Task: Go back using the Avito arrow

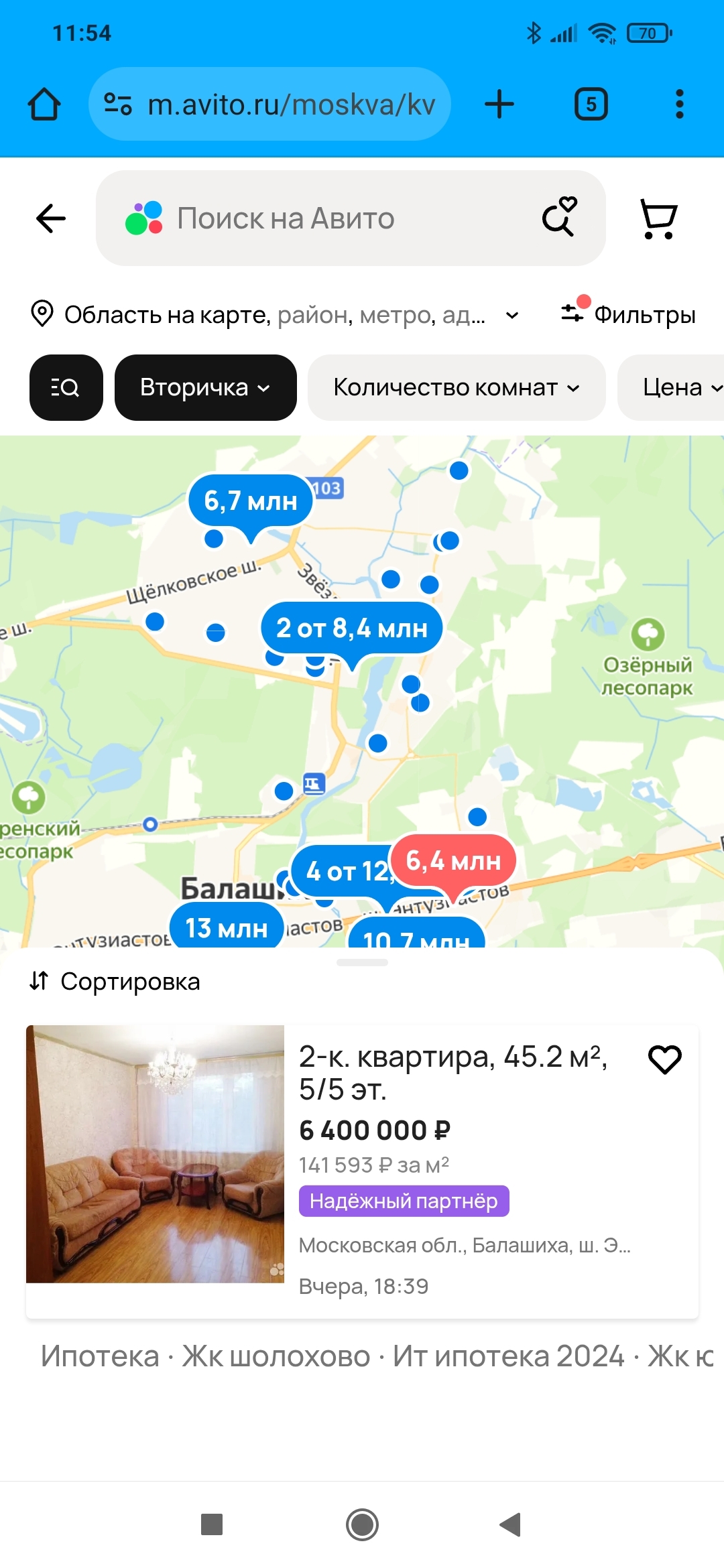Action: point(51,218)
